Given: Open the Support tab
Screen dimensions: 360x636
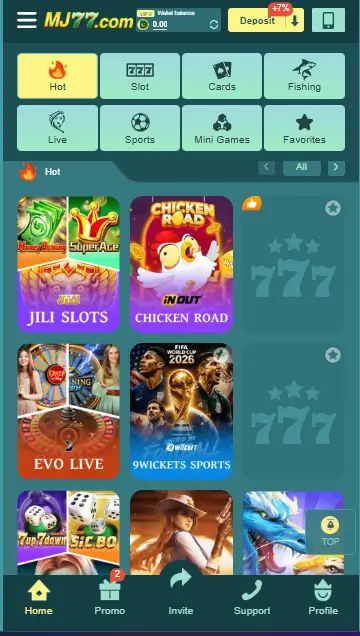Looking at the screenshot, I should click(252, 598).
